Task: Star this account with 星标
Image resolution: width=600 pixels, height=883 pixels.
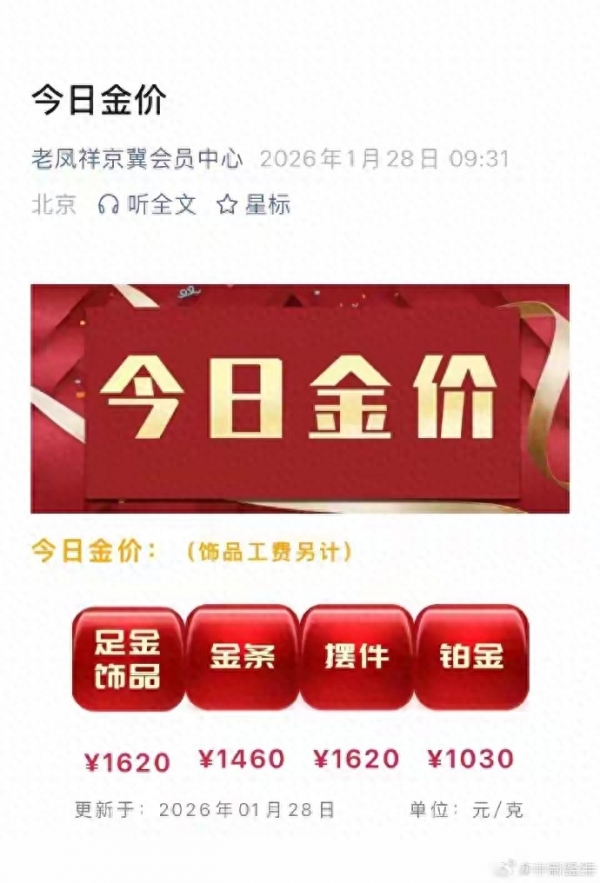Action: pos(254,205)
